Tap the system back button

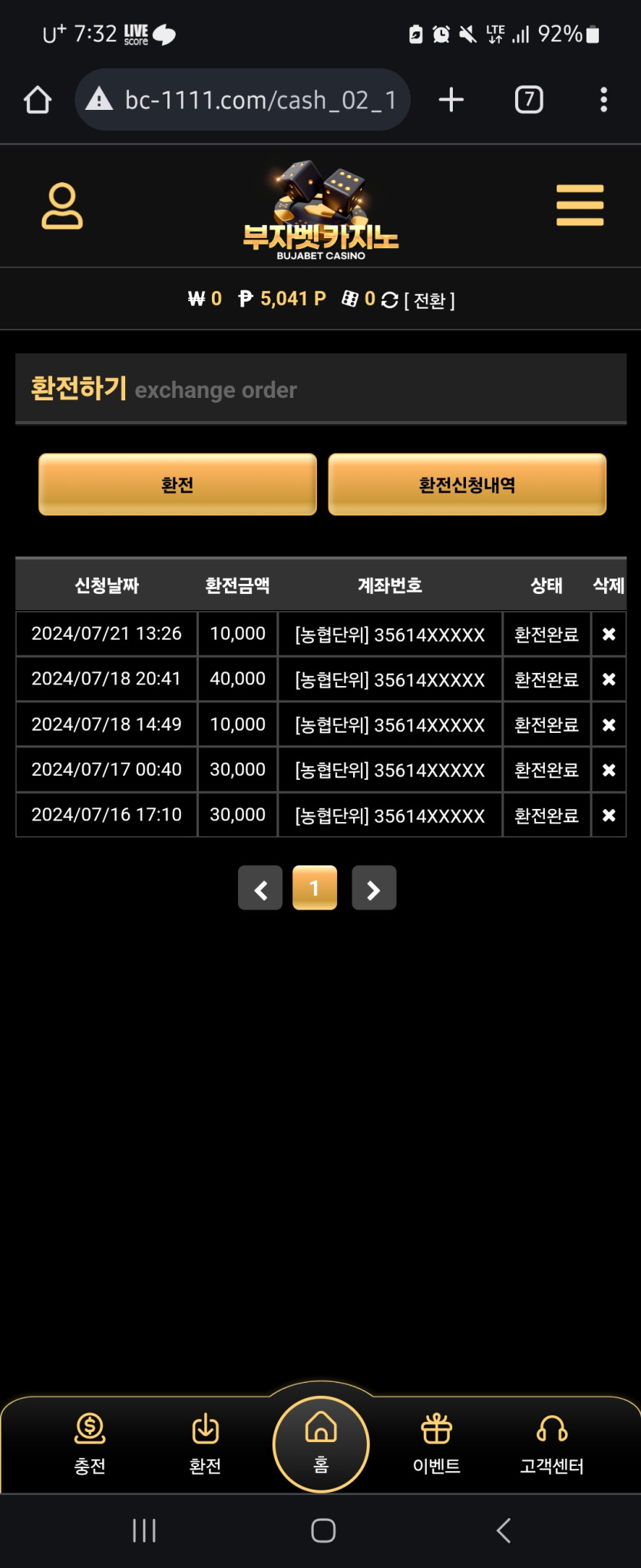click(504, 1530)
